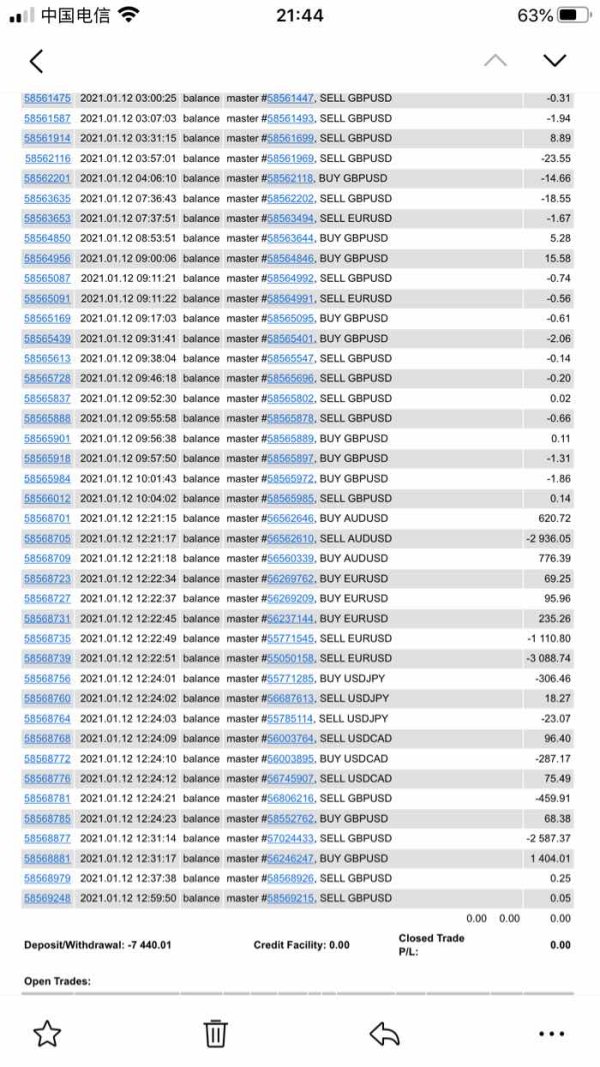Open ticket link 58563635
600x1067 pixels.
[x=48, y=199]
